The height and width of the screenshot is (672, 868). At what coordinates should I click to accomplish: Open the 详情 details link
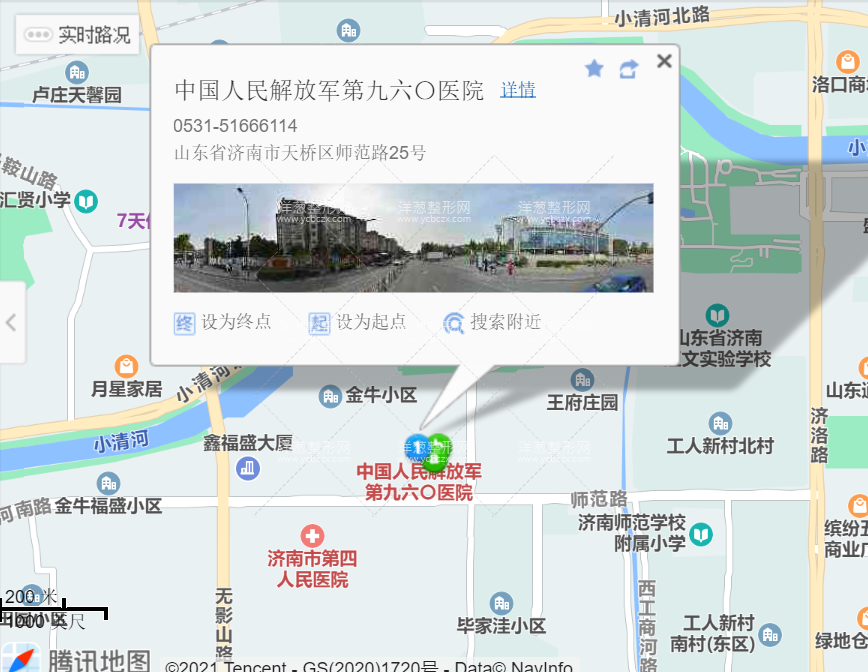(518, 90)
